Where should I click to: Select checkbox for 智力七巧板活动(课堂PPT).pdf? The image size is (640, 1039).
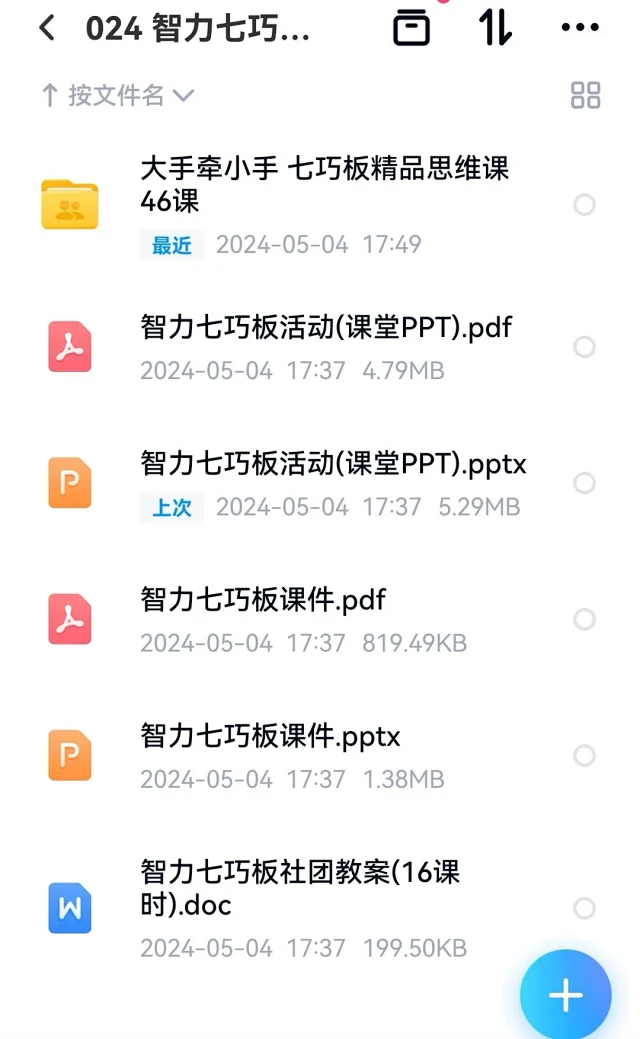(x=584, y=347)
